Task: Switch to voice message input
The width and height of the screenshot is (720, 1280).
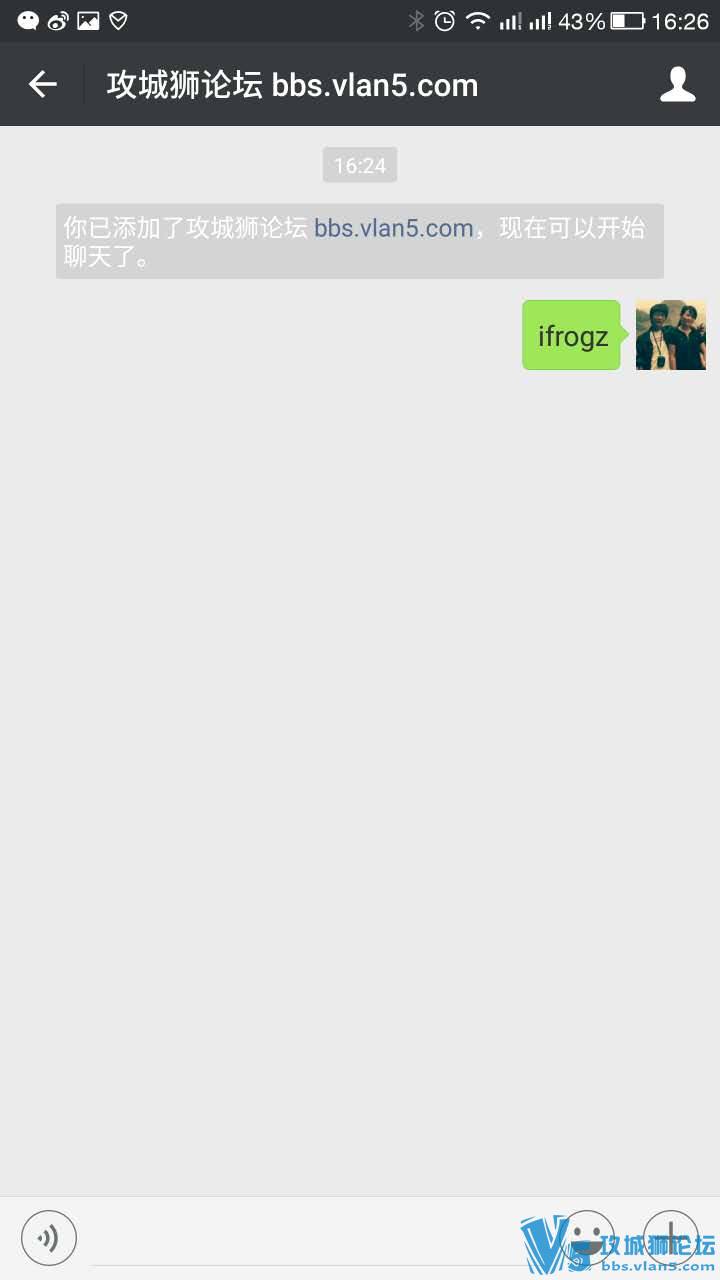Action: click(49, 1238)
